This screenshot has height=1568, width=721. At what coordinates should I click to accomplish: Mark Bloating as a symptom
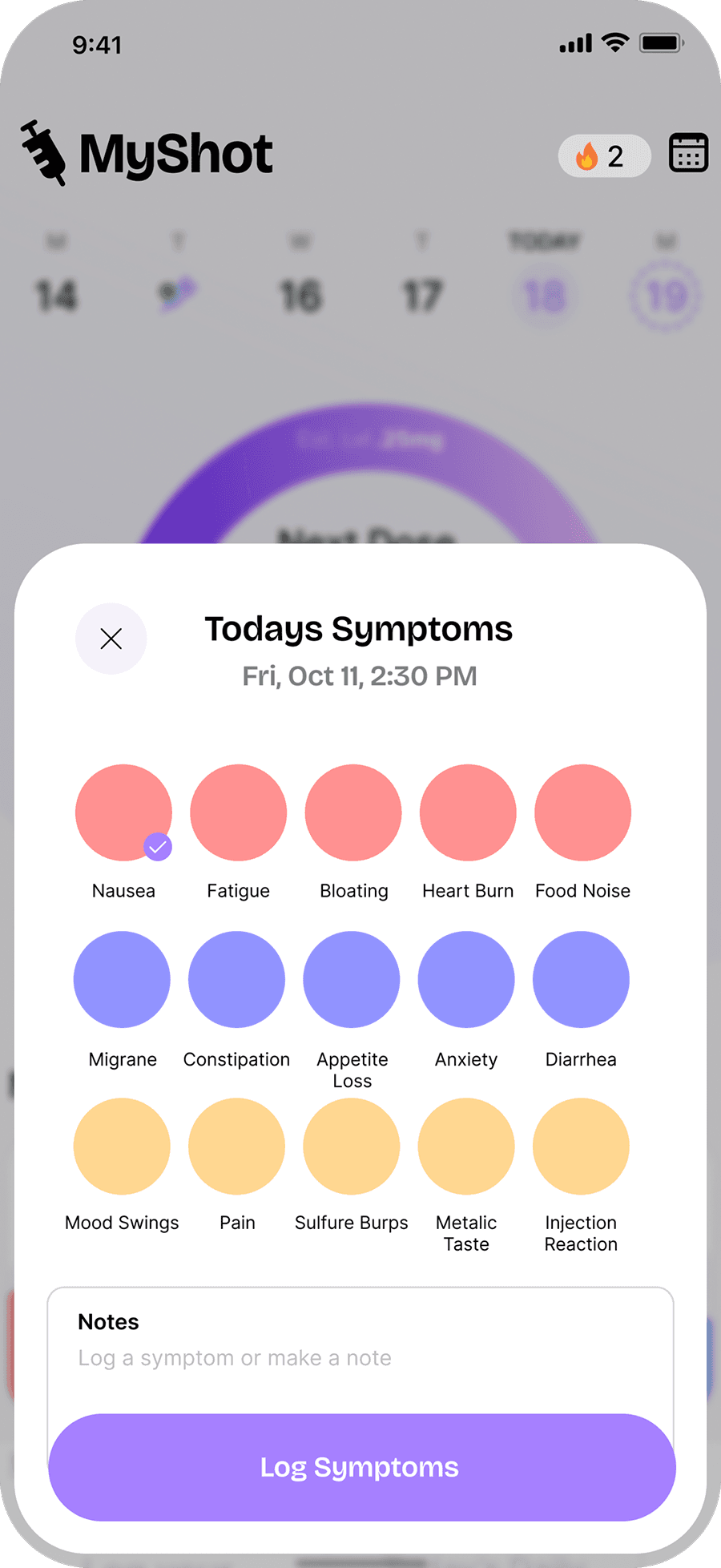pos(352,812)
